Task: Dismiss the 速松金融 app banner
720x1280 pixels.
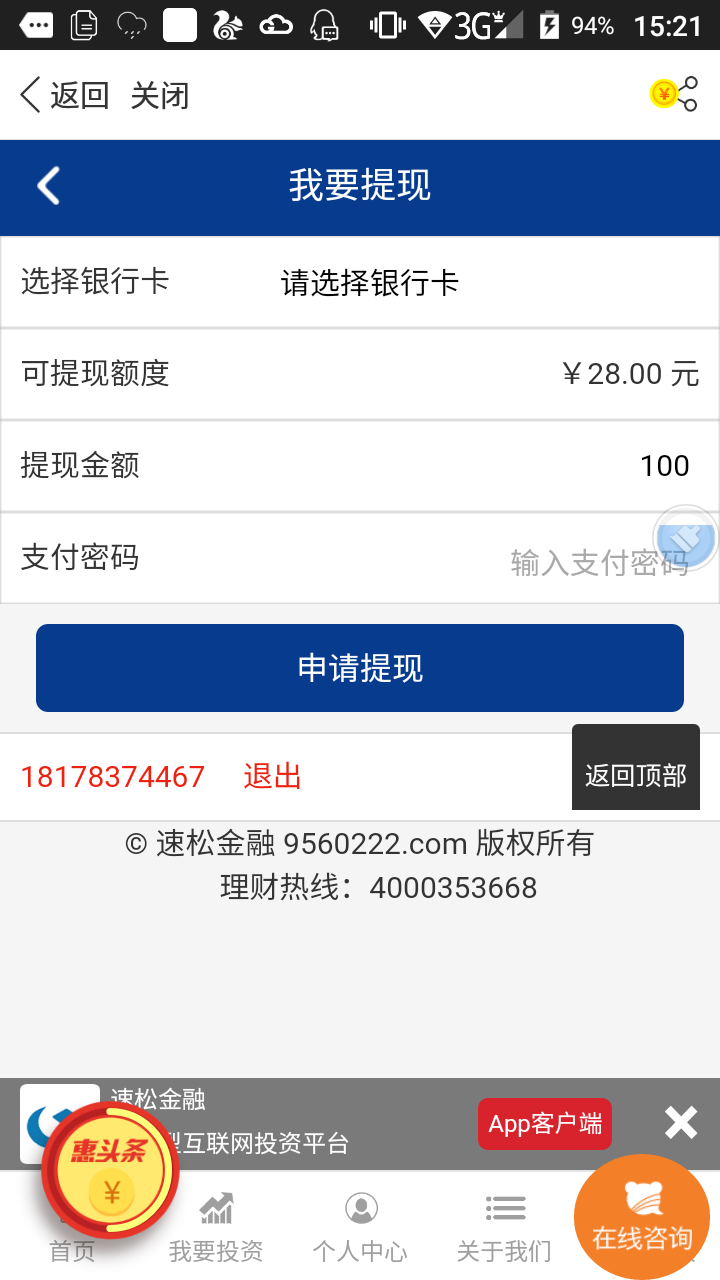Action: point(681,1123)
